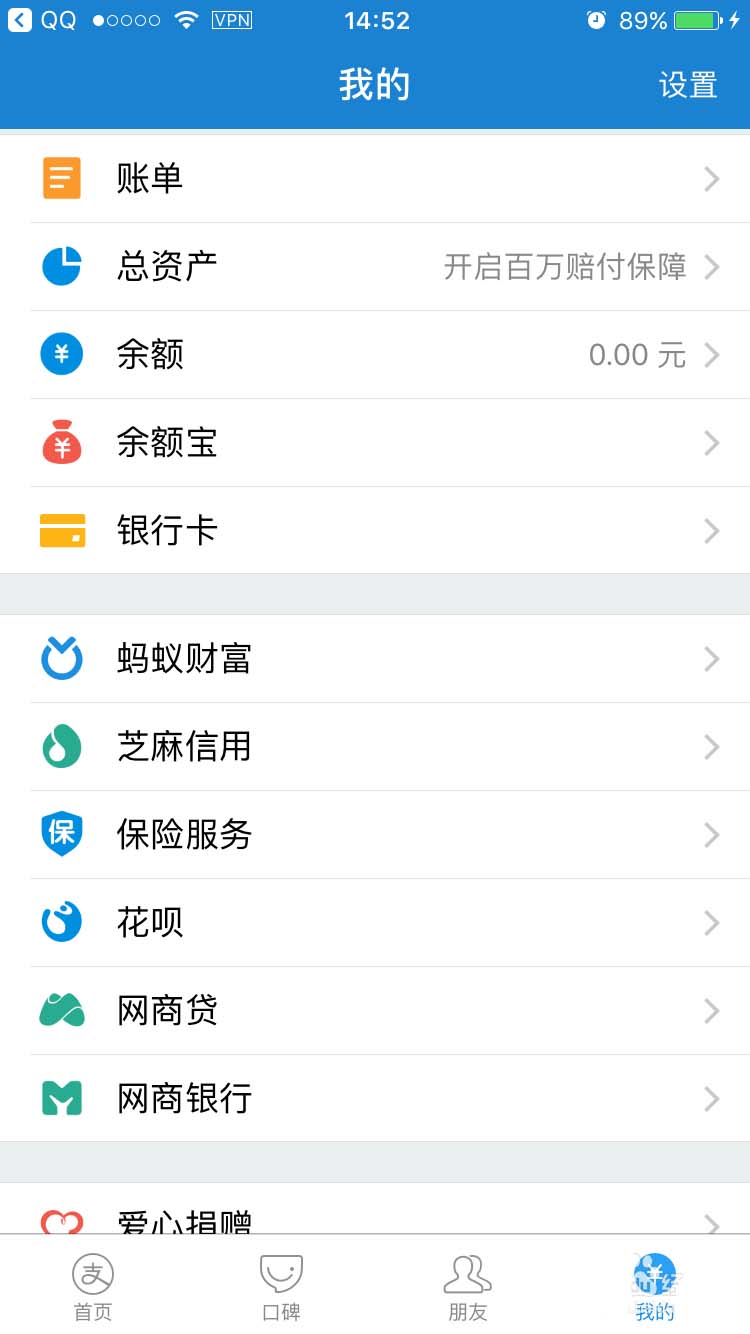Open the 网商银行 icon
Viewport: 750px width, 1334px height.
coord(60,1098)
